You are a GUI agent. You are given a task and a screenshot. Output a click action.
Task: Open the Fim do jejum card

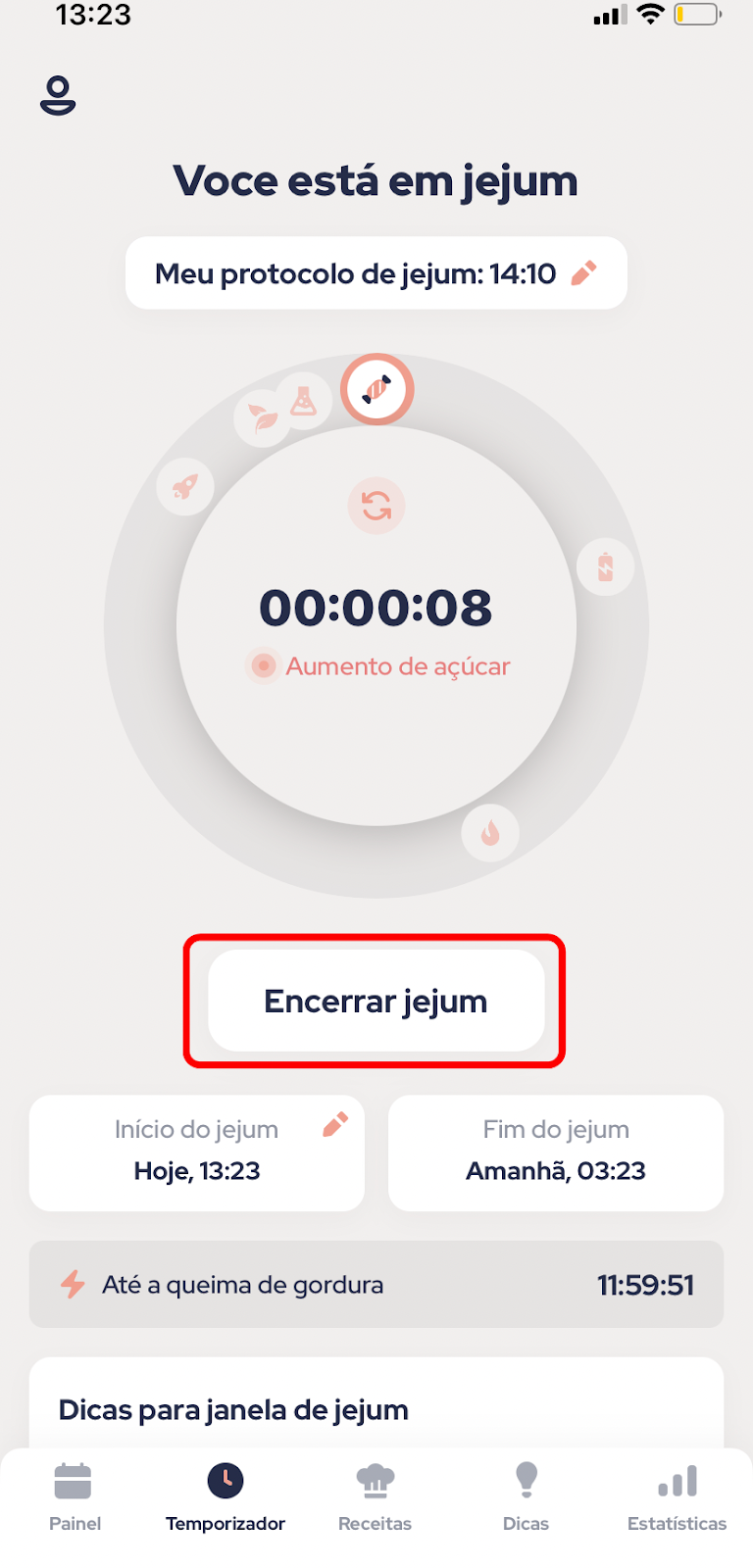[x=556, y=1152]
